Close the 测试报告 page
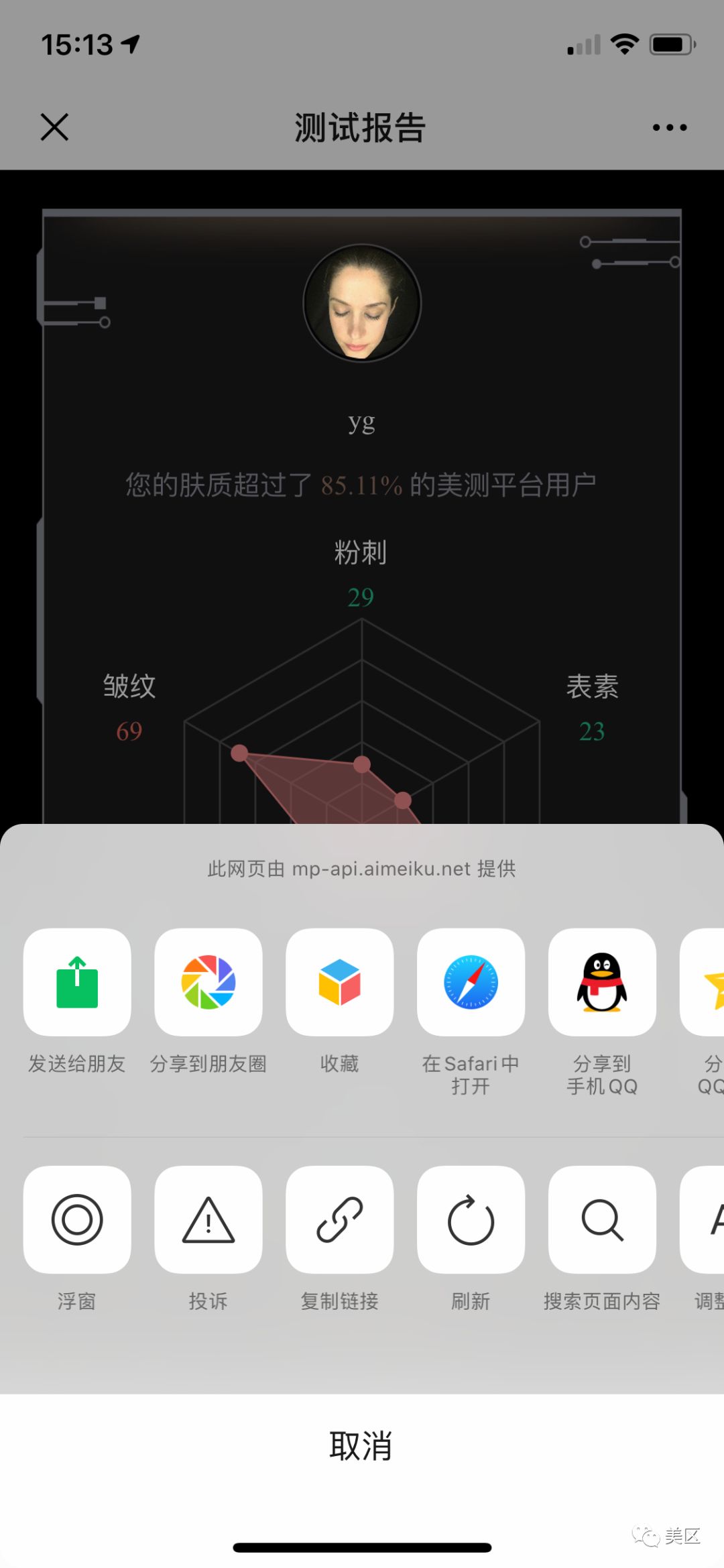 [54, 127]
